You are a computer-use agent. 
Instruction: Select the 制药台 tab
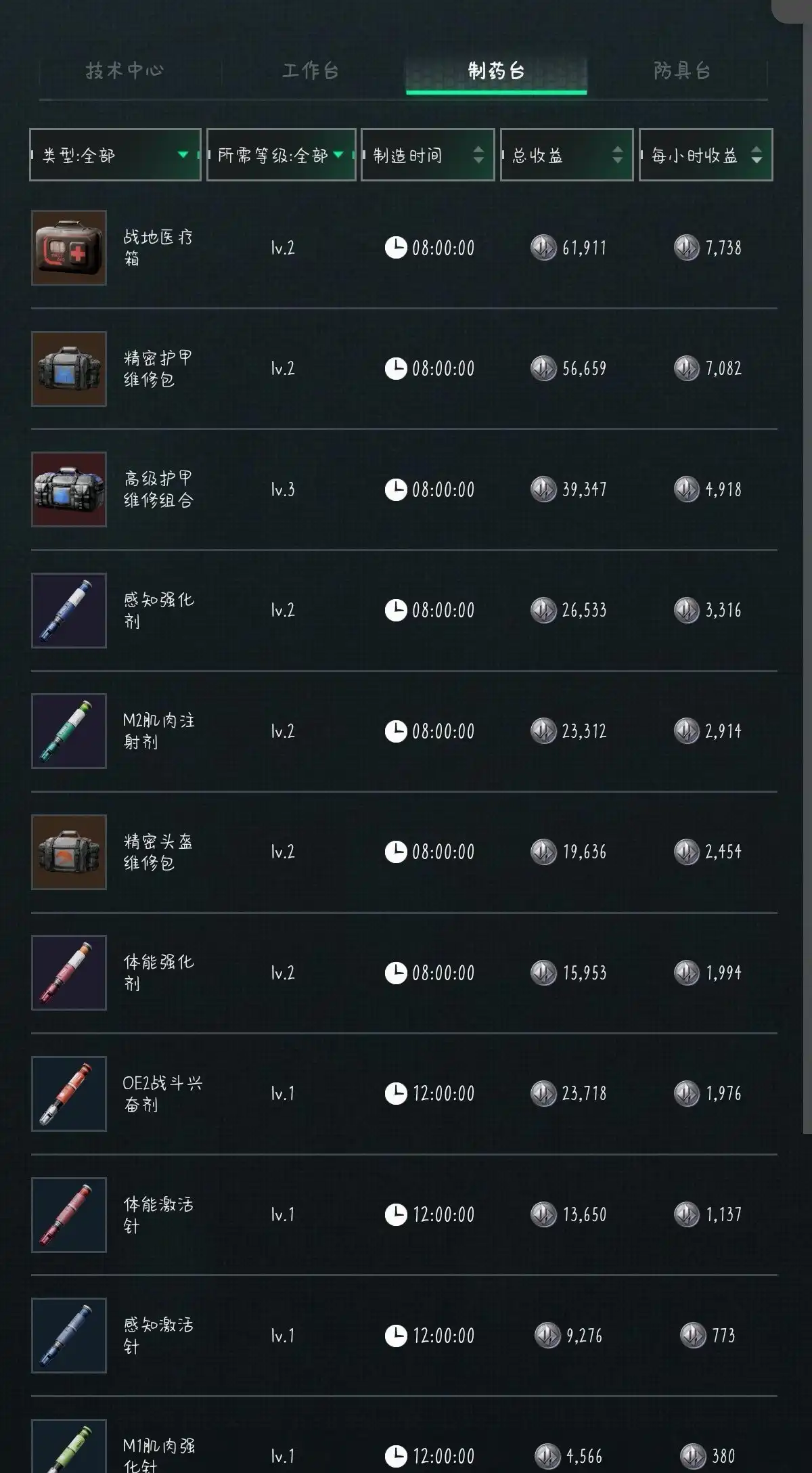click(496, 71)
